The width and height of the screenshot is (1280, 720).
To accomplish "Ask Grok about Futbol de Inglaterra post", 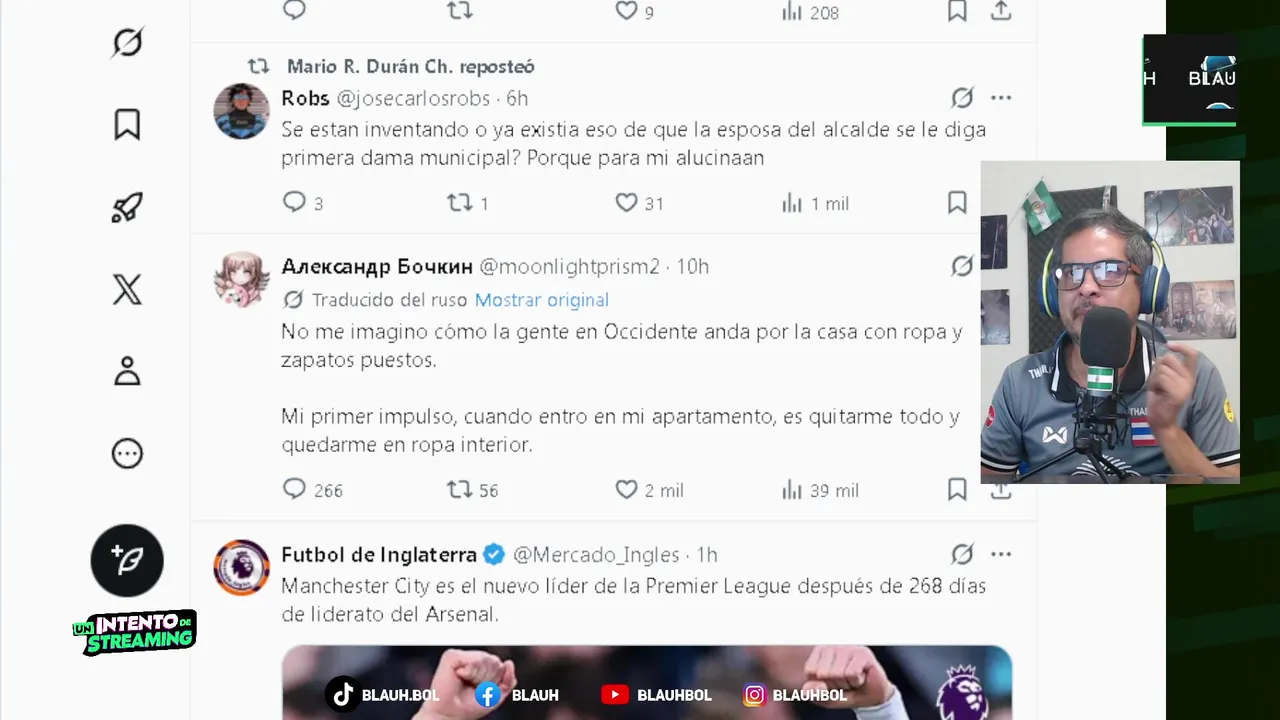I will (x=962, y=554).
